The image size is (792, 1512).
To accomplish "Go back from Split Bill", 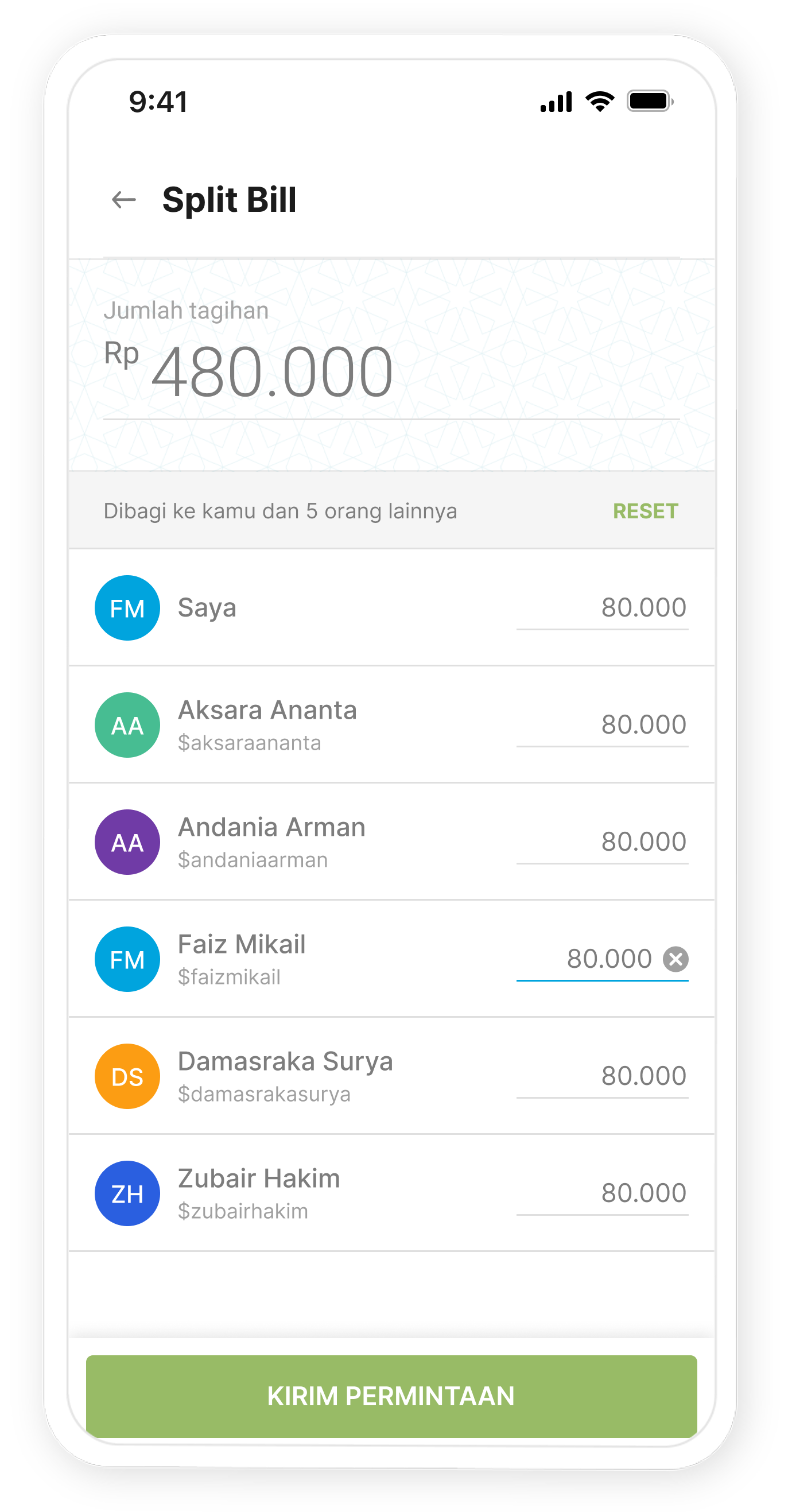I will 124,200.
